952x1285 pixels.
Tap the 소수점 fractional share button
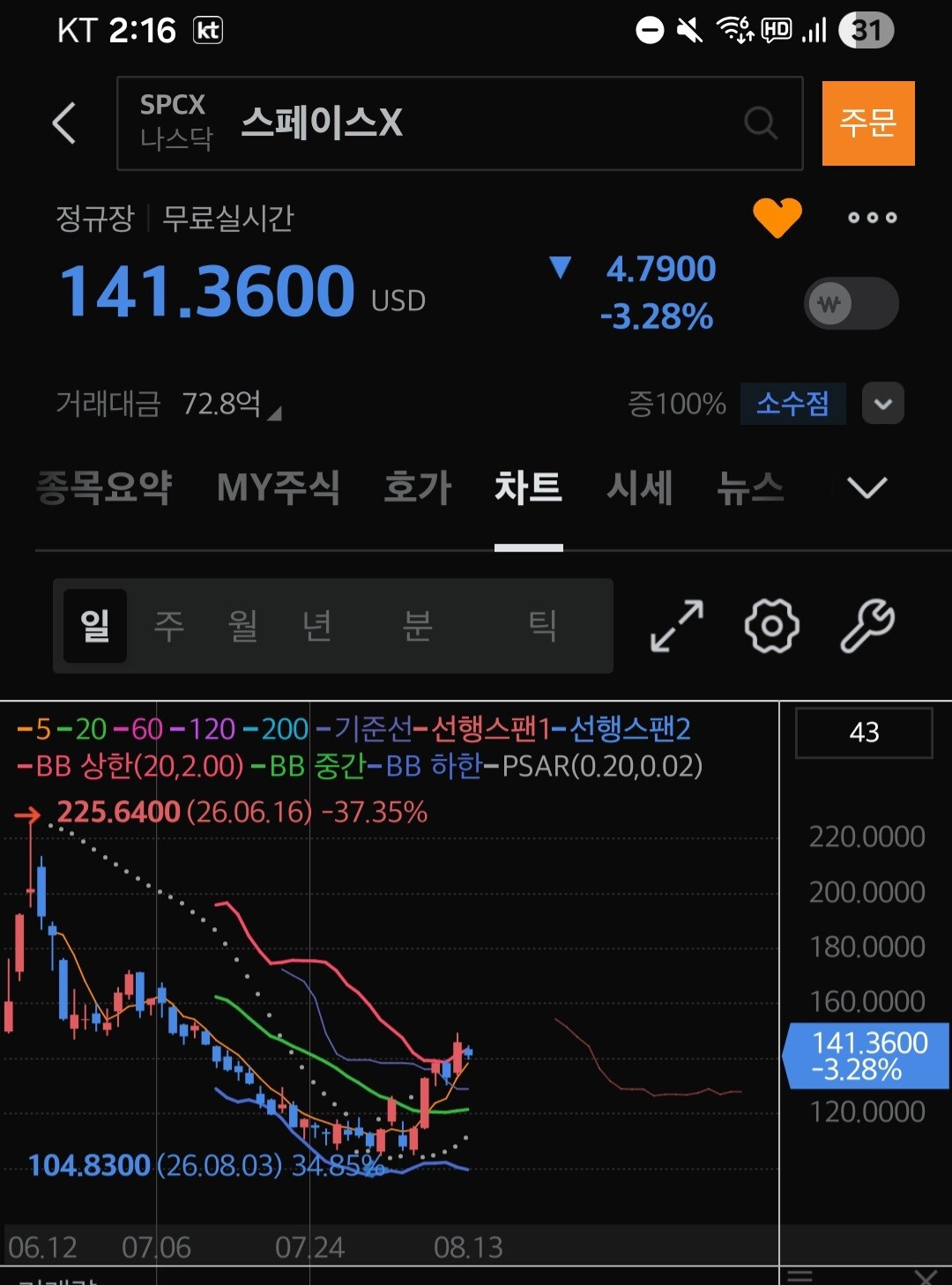(792, 404)
